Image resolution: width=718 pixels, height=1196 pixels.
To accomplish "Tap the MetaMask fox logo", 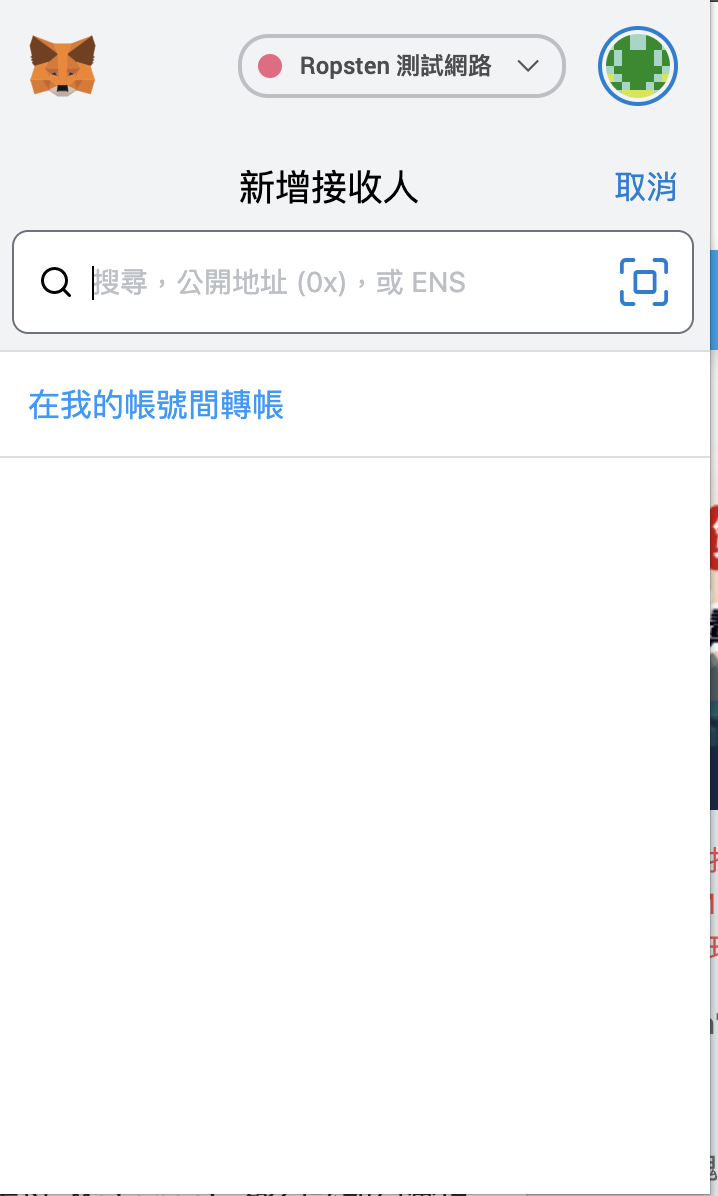I will coord(63,66).
